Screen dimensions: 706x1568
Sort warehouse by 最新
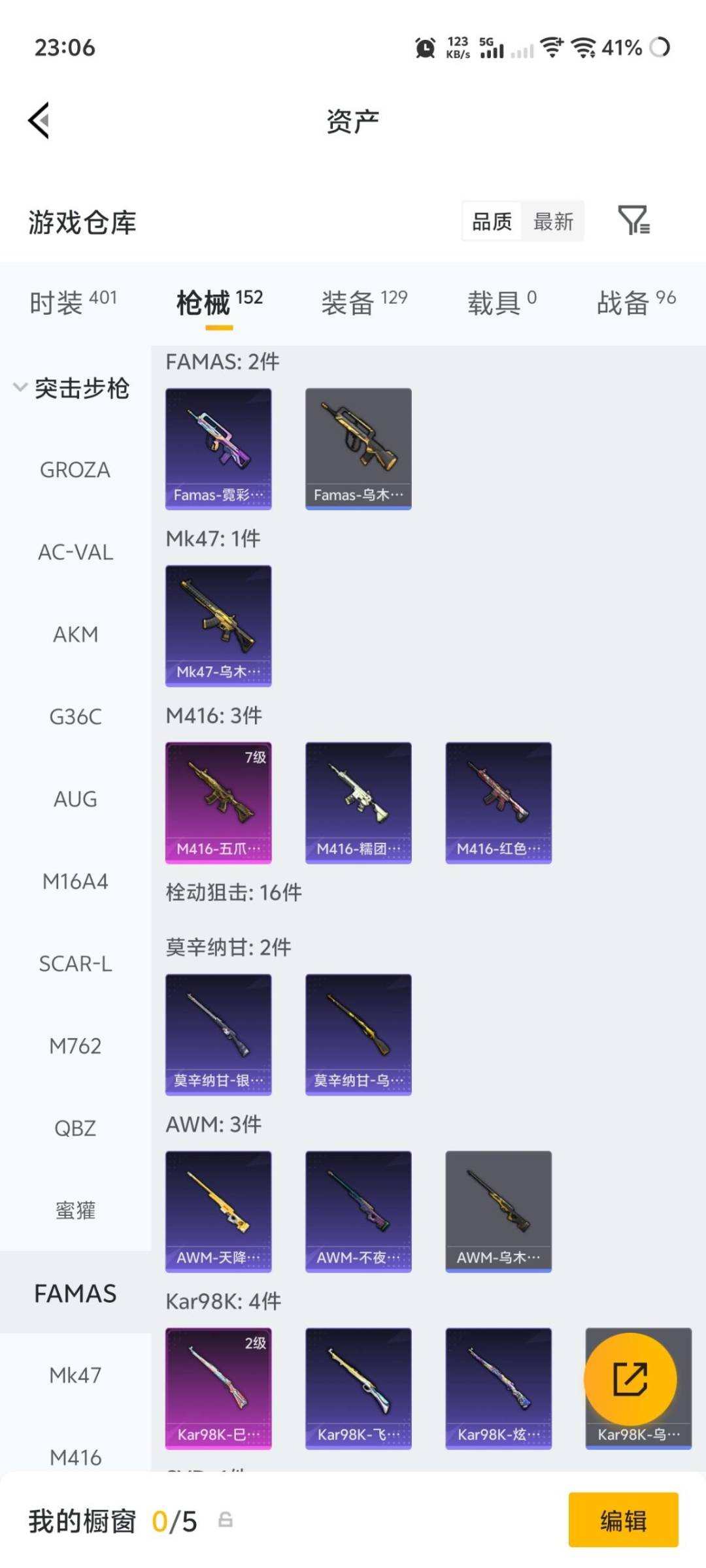point(553,221)
